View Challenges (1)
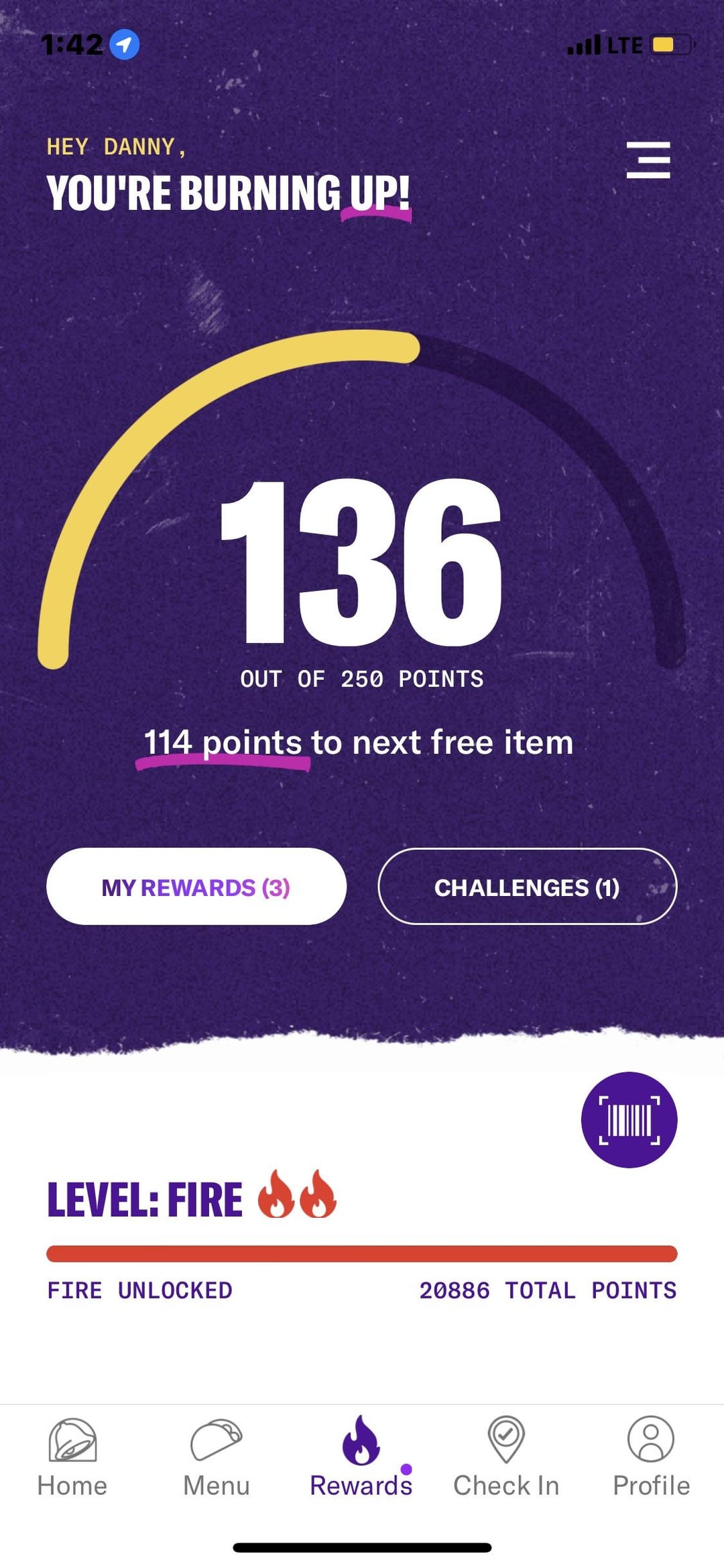Image resolution: width=724 pixels, height=1568 pixels. pyautogui.click(x=527, y=887)
